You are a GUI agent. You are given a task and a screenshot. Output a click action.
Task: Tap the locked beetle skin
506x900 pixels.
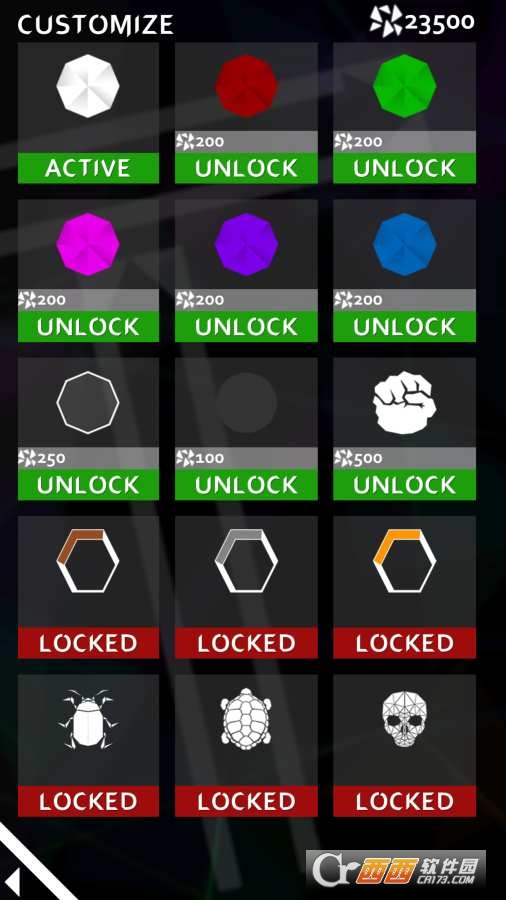pyautogui.click(x=88, y=746)
